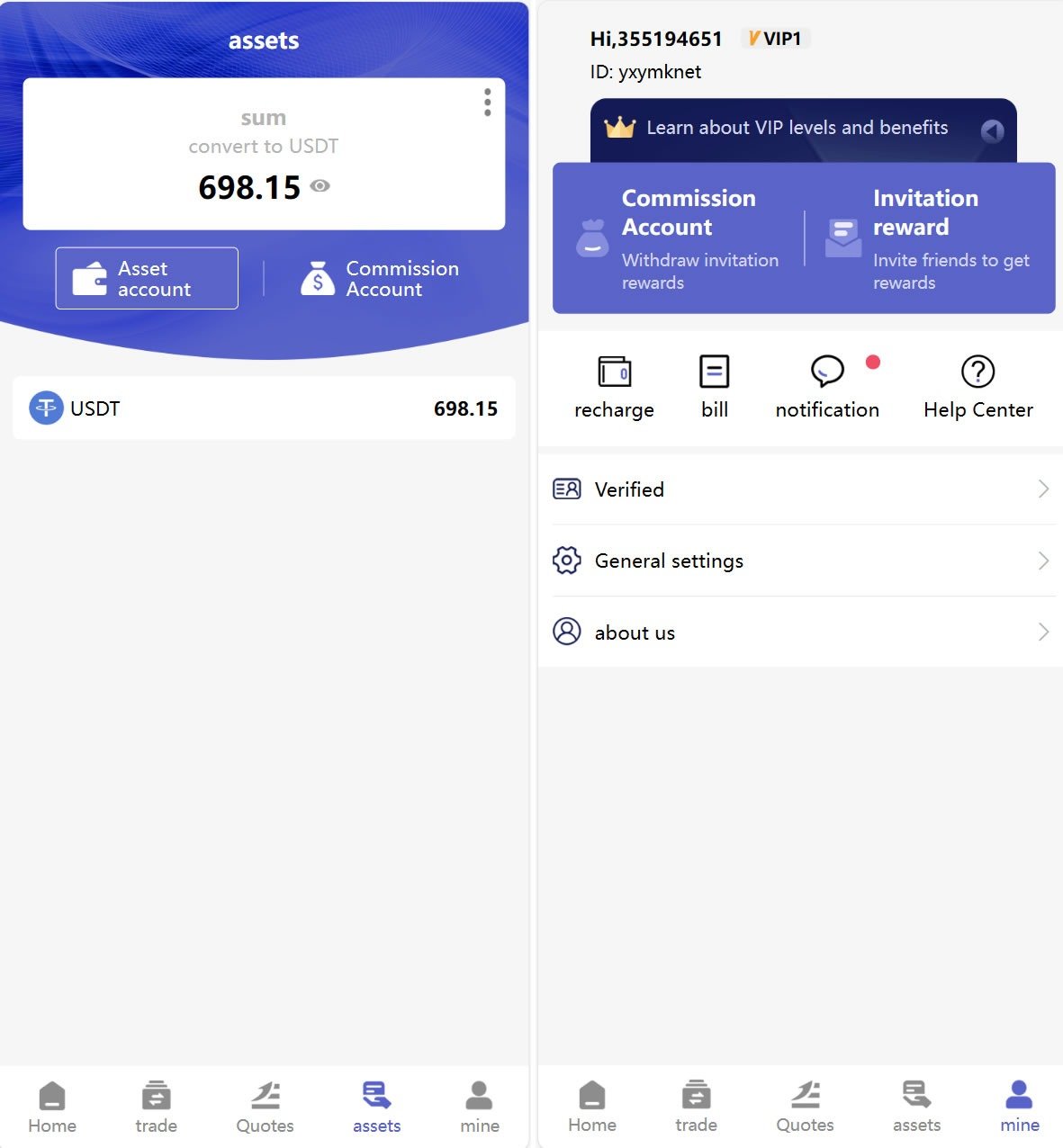
Task: Open the Verified row
Action: point(800,489)
